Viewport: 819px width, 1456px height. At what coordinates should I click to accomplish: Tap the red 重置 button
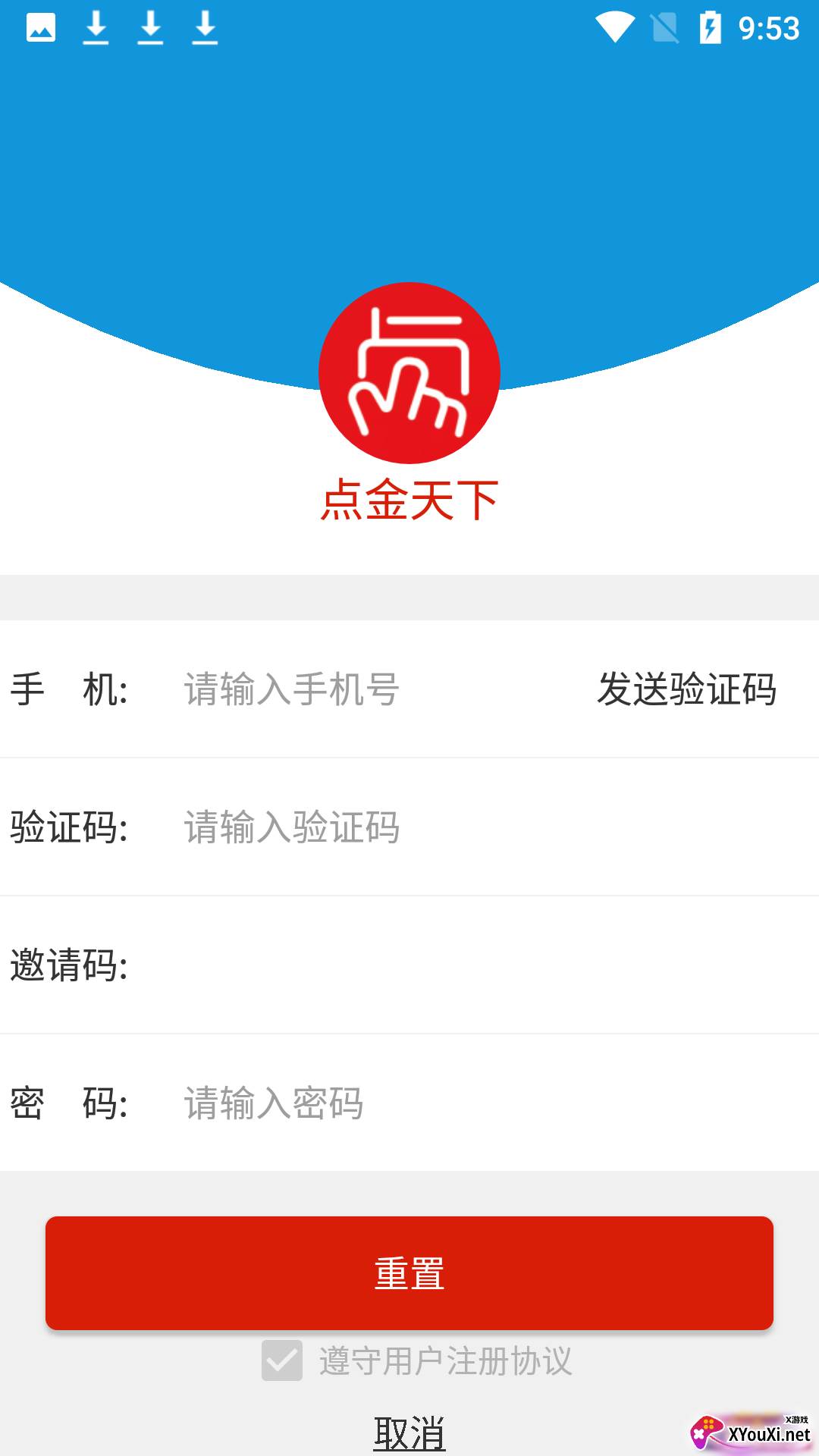click(x=409, y=1273)
